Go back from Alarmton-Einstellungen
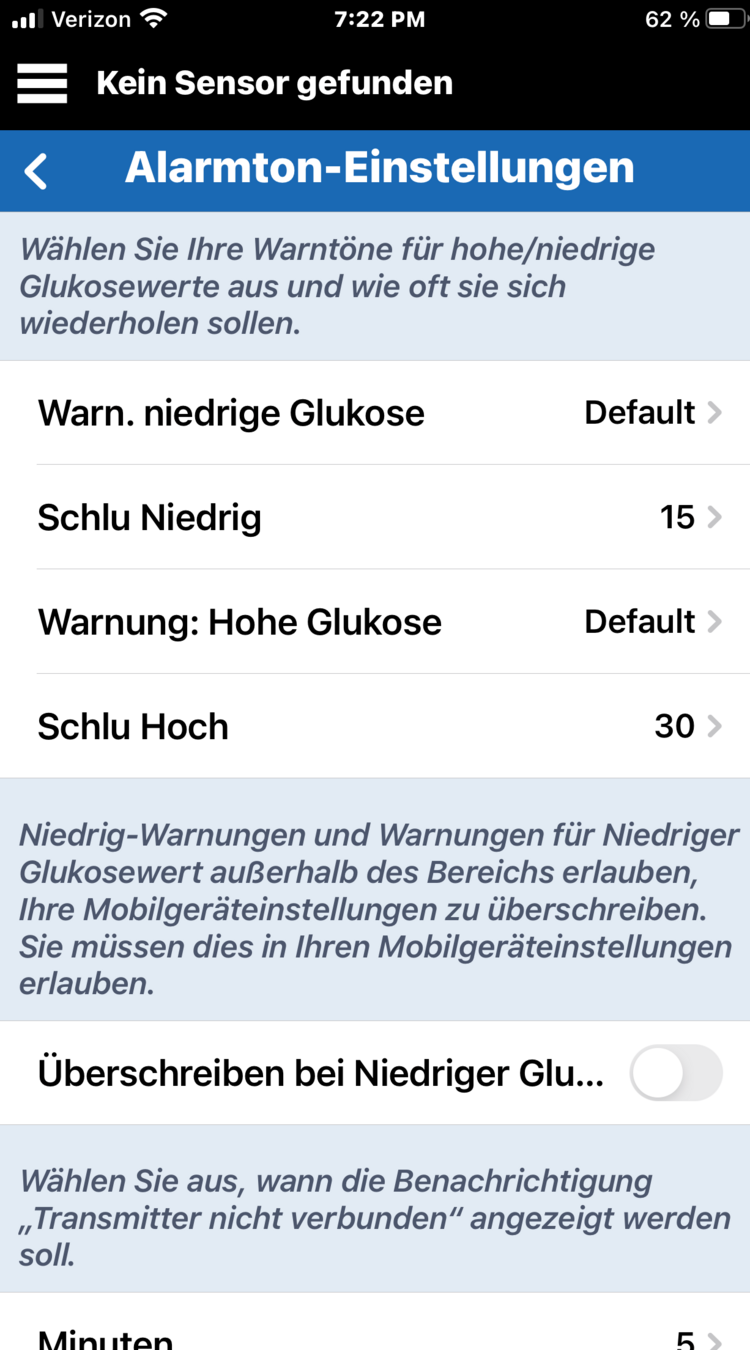This screenshot has width=750, height=1350. (37, 171)
